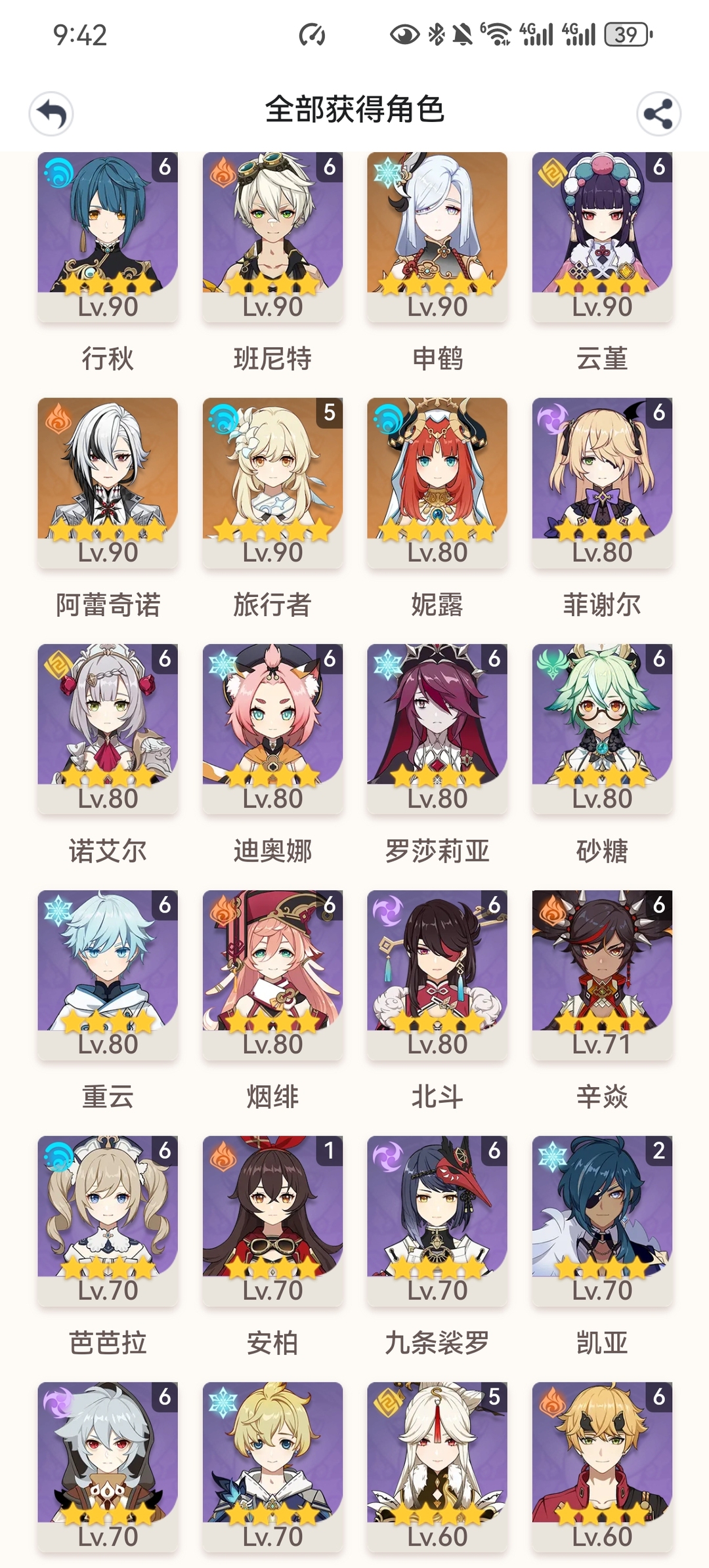This screenshot has width=709, height=1568.
Task: Open 菲谢尔 character card
Action: click(602, 482)
